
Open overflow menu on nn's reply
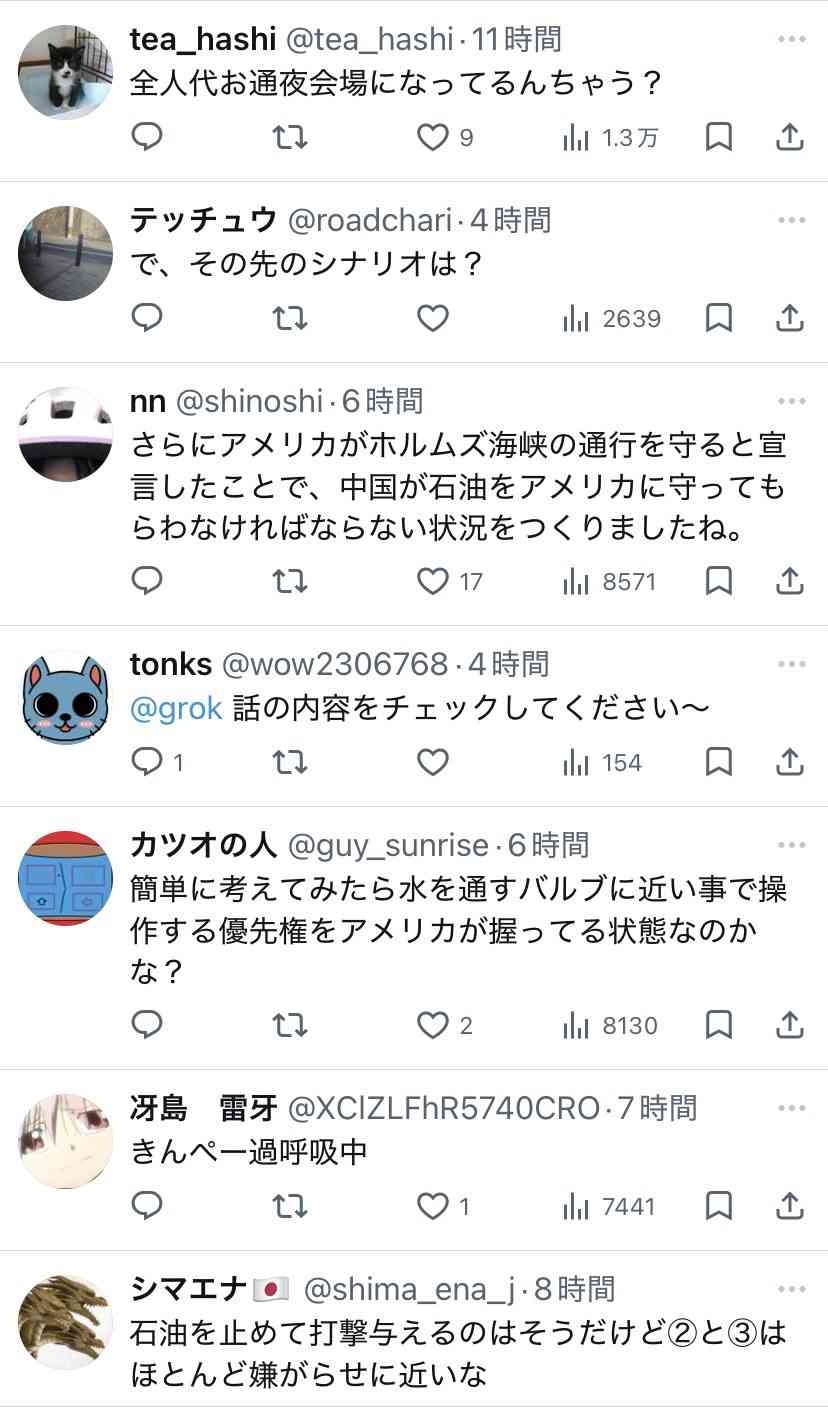[790, 402]
